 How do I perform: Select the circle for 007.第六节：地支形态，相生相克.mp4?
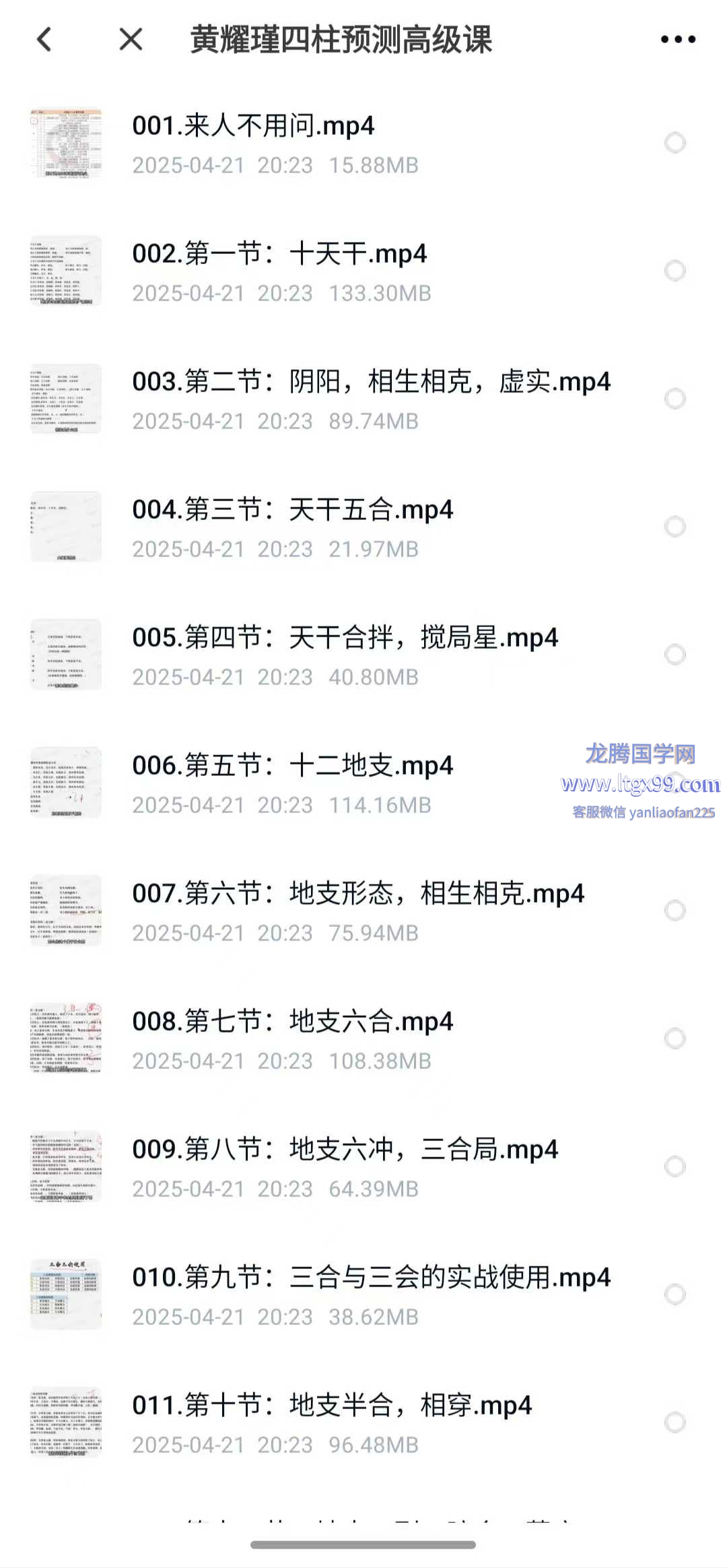pyautogui.click(x=674, y=911)
